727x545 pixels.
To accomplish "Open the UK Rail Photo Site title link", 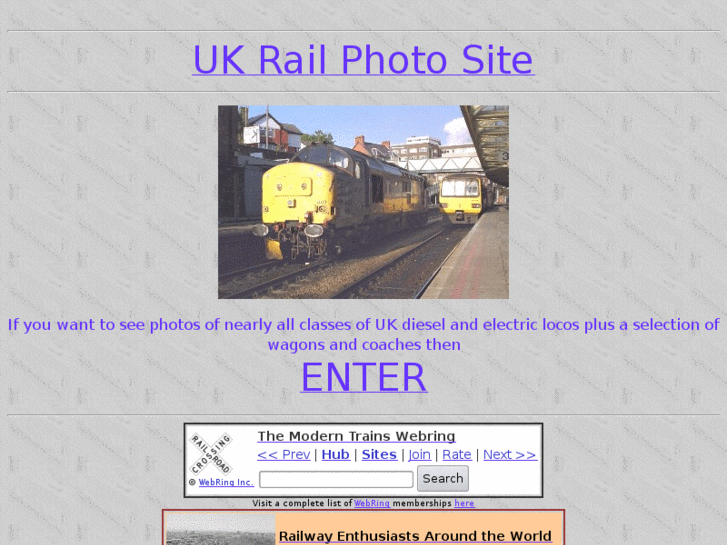I will [x=363, y=60].
